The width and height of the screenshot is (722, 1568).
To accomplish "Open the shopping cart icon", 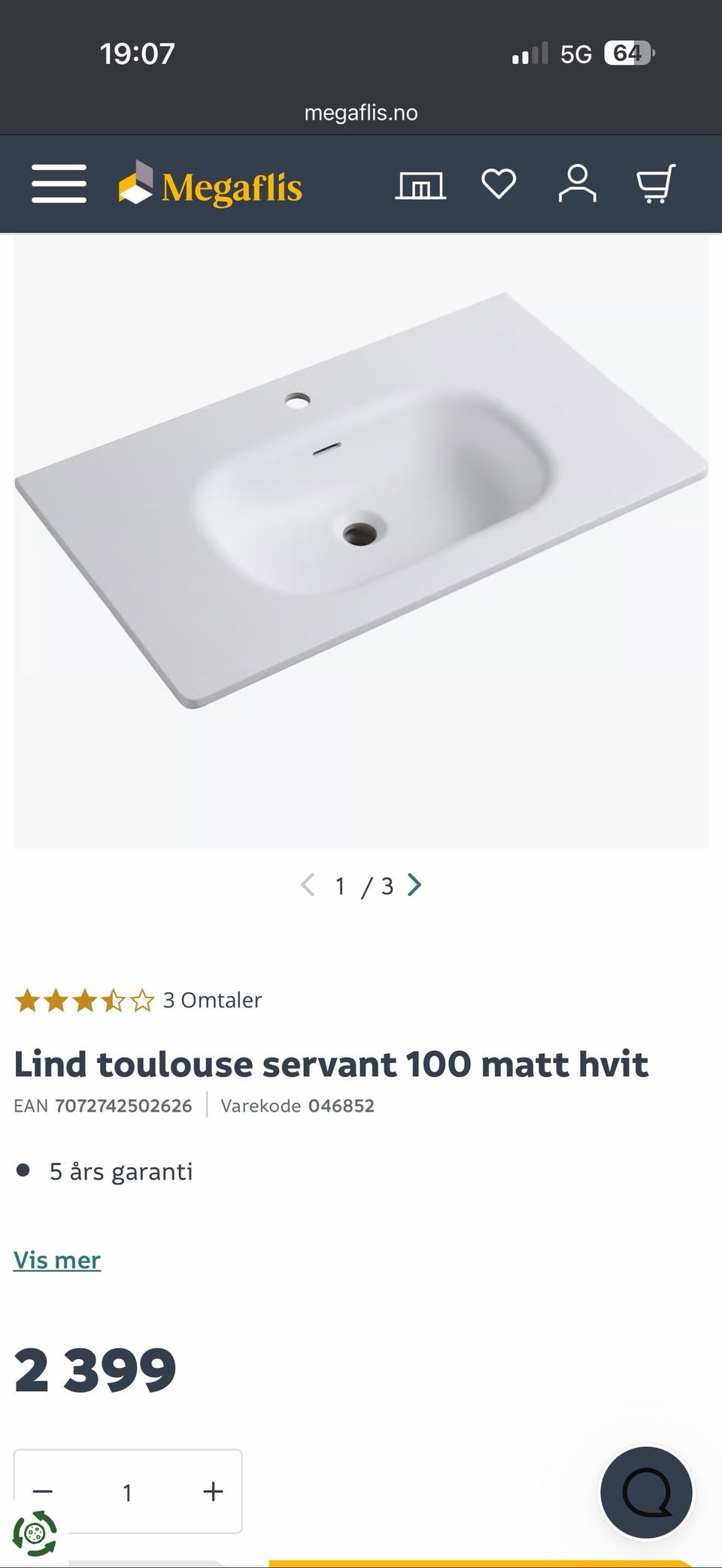I will click(x=656, y=184).
